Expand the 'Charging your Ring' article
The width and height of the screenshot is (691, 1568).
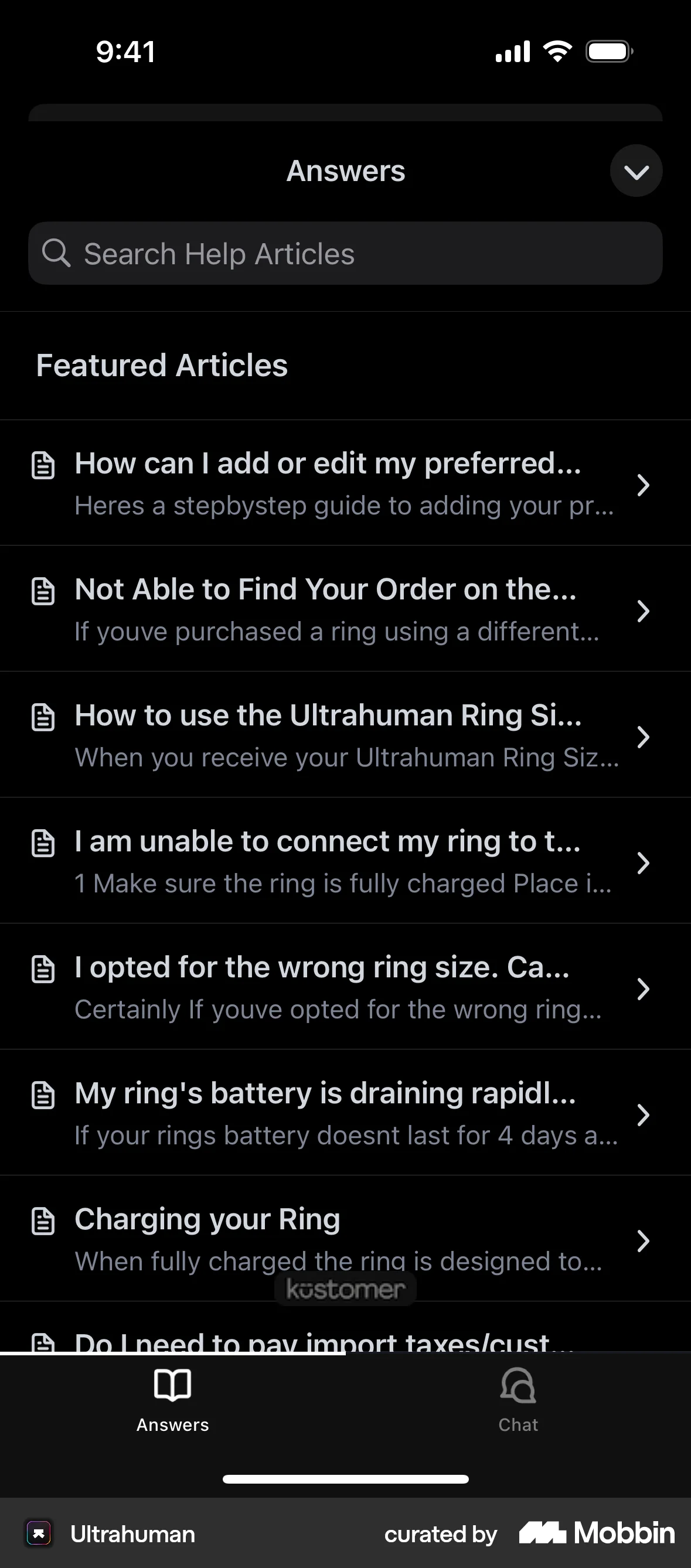644,1240
